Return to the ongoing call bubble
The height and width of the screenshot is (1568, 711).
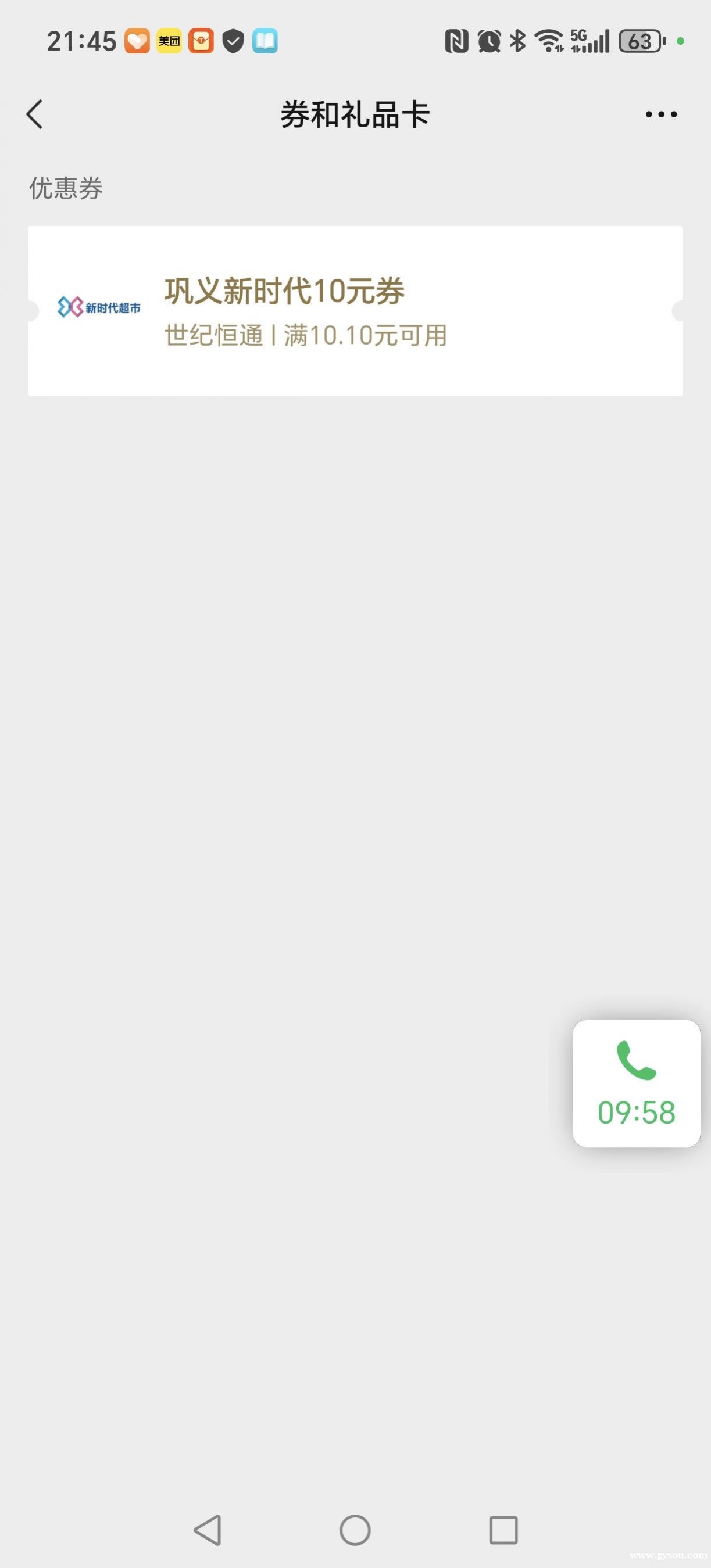[x=636, y=1083]
